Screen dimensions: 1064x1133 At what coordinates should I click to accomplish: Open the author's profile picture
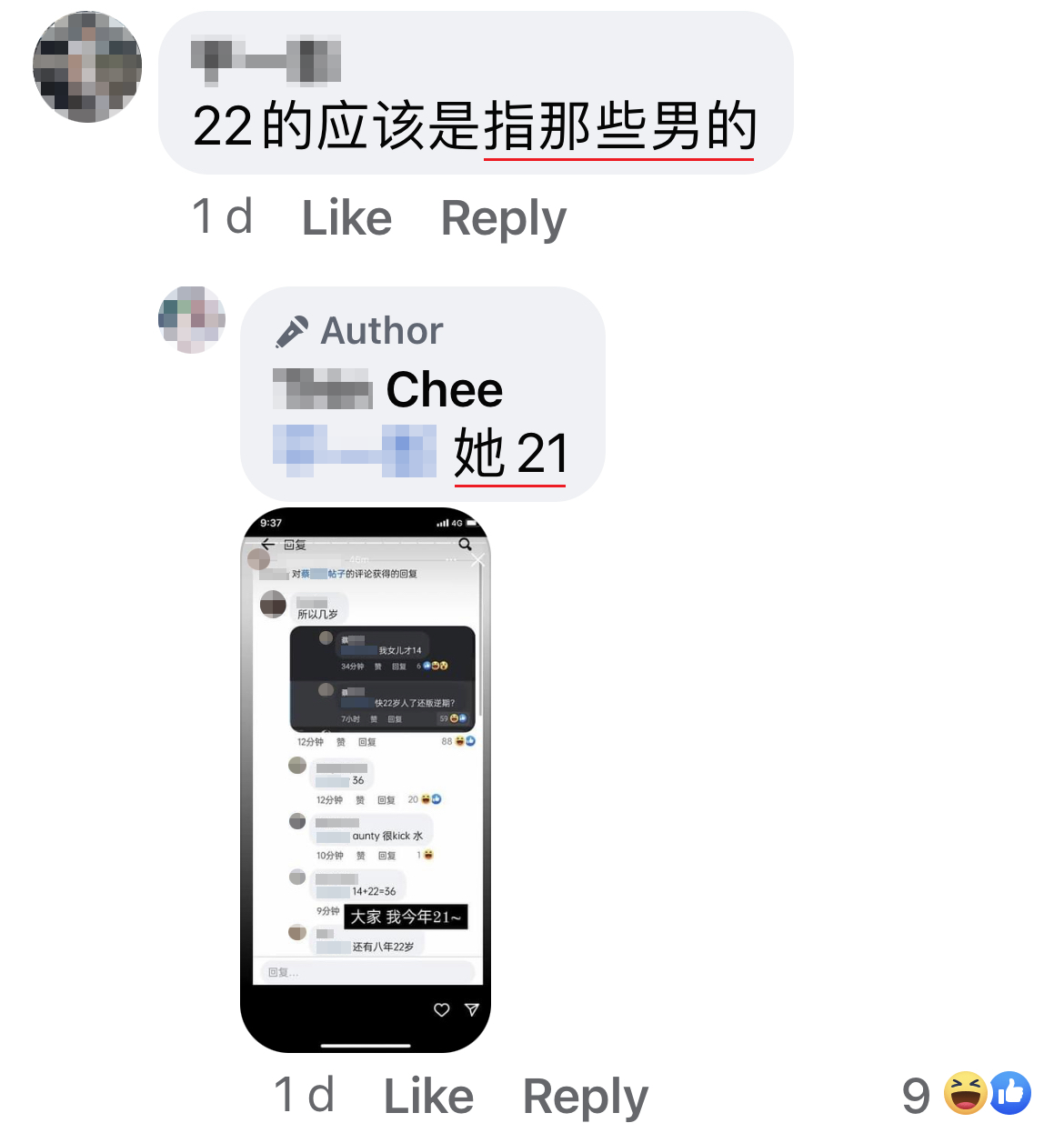point(192,320)
